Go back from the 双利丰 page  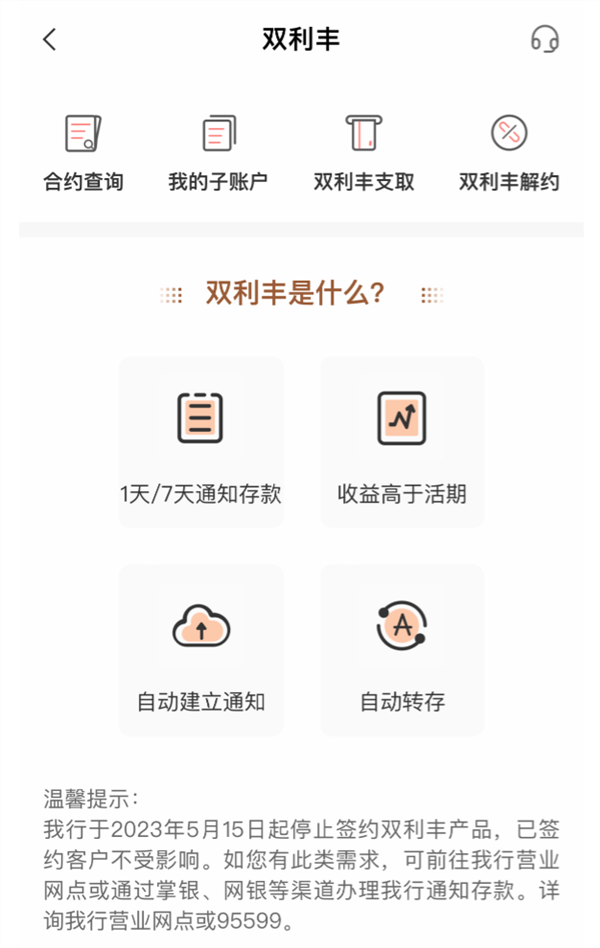tap(50, 40)
